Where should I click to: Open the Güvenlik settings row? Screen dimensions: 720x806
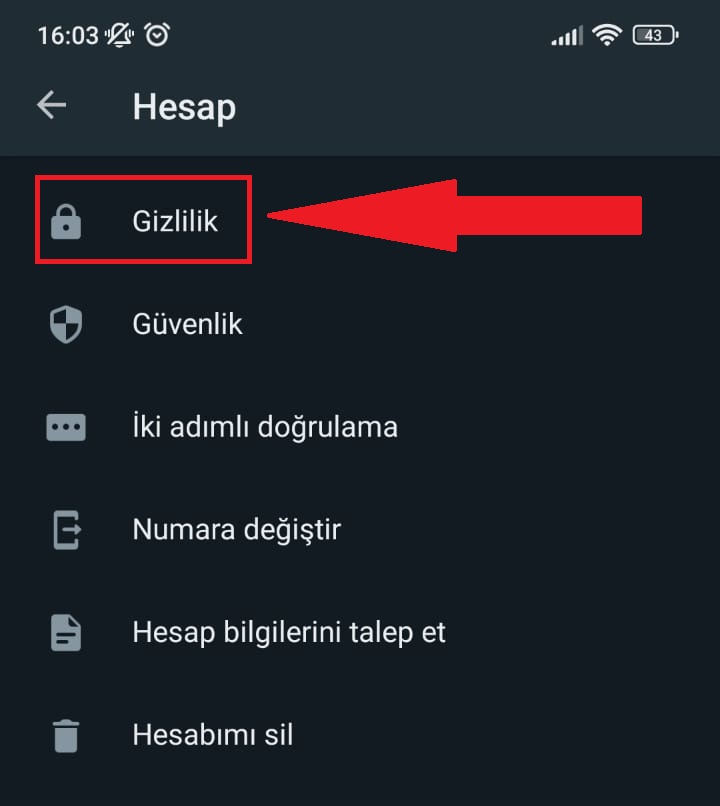pyautogui.click(x=187, y=324)
